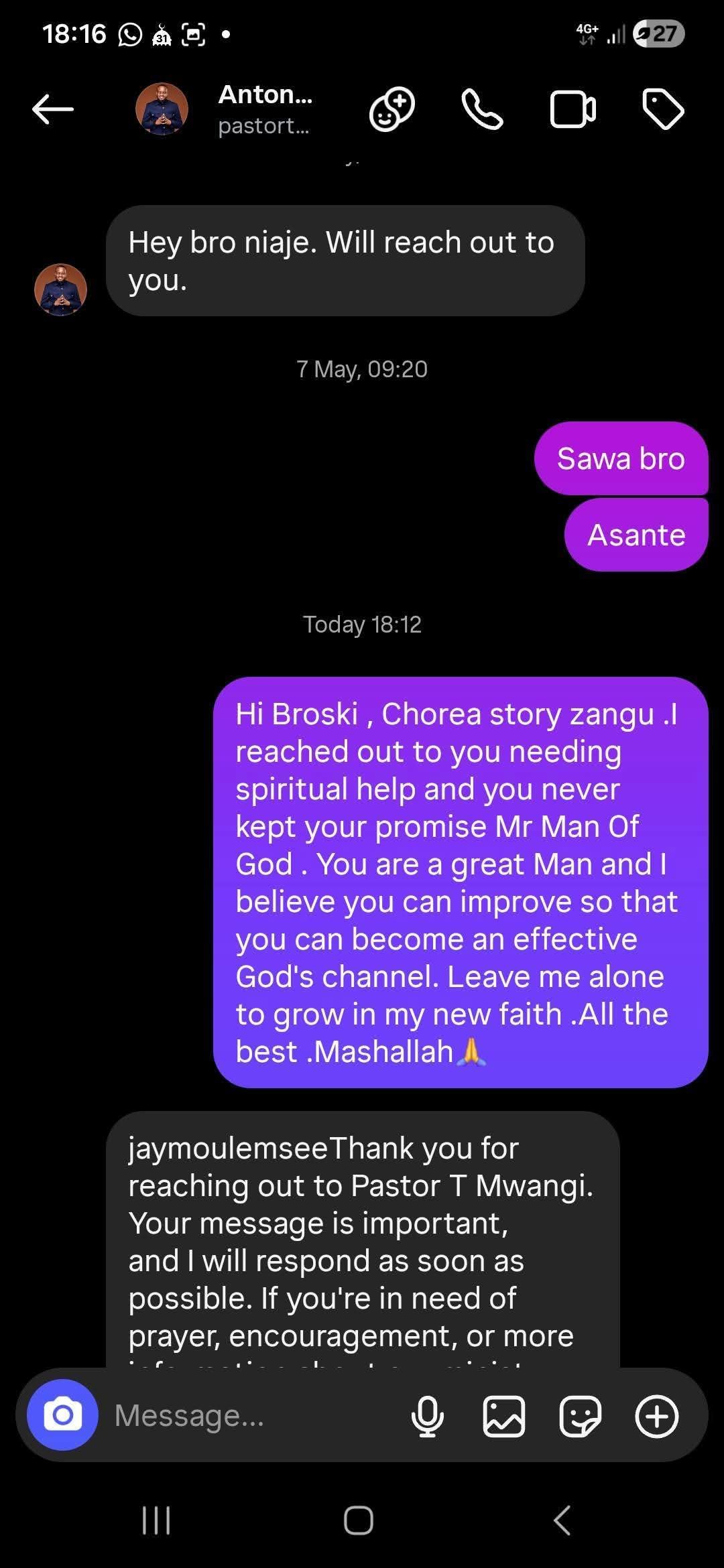724x1568 pixels.
Task: Record a voice message with the microphone
Action: coord(428,1416)
